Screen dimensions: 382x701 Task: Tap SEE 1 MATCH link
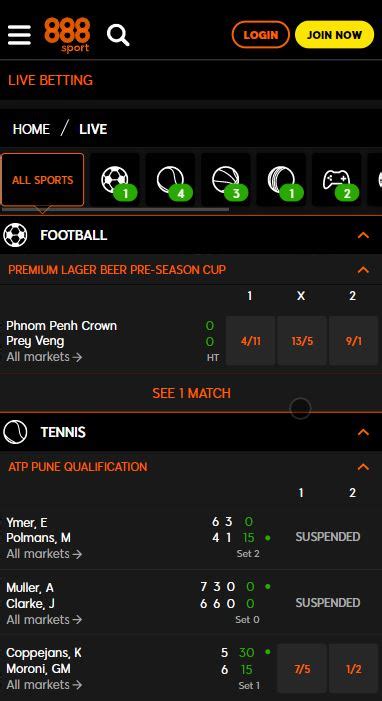click(x=191, y=393)
